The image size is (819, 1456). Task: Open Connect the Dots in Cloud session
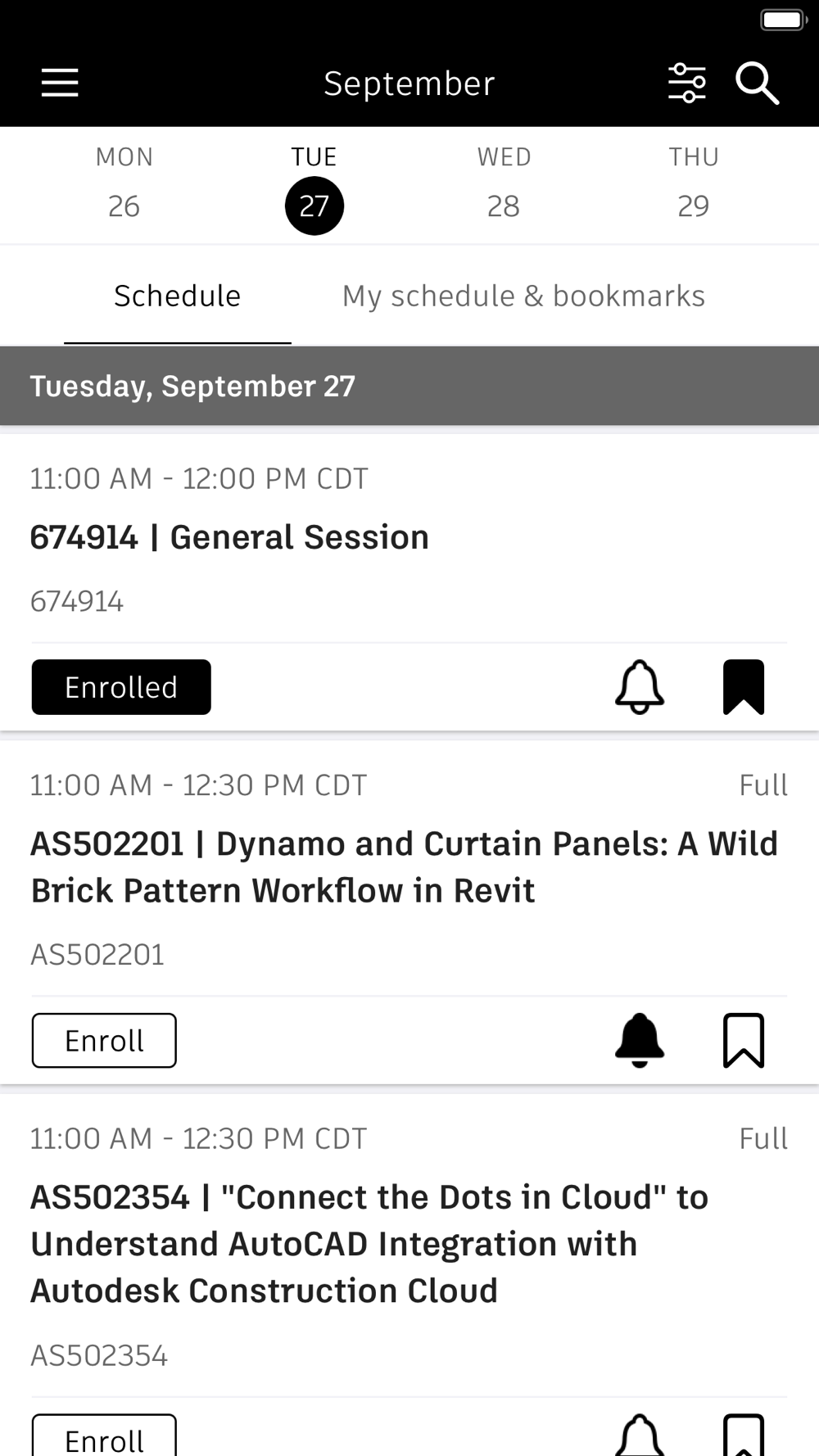369,1244
